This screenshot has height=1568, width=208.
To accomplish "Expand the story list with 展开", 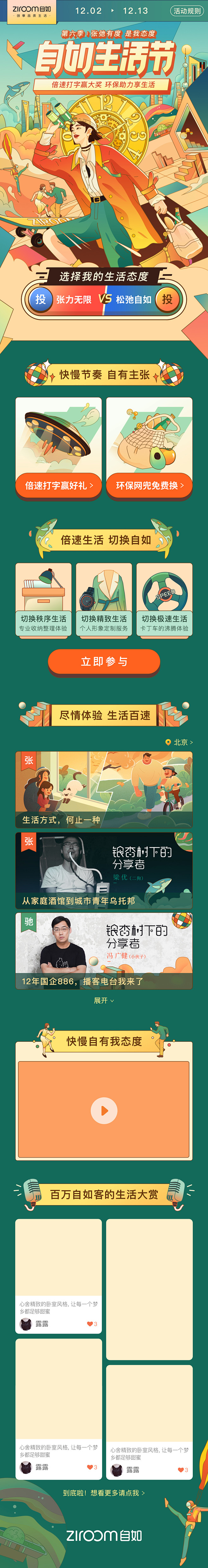I will coord(104,1000).
